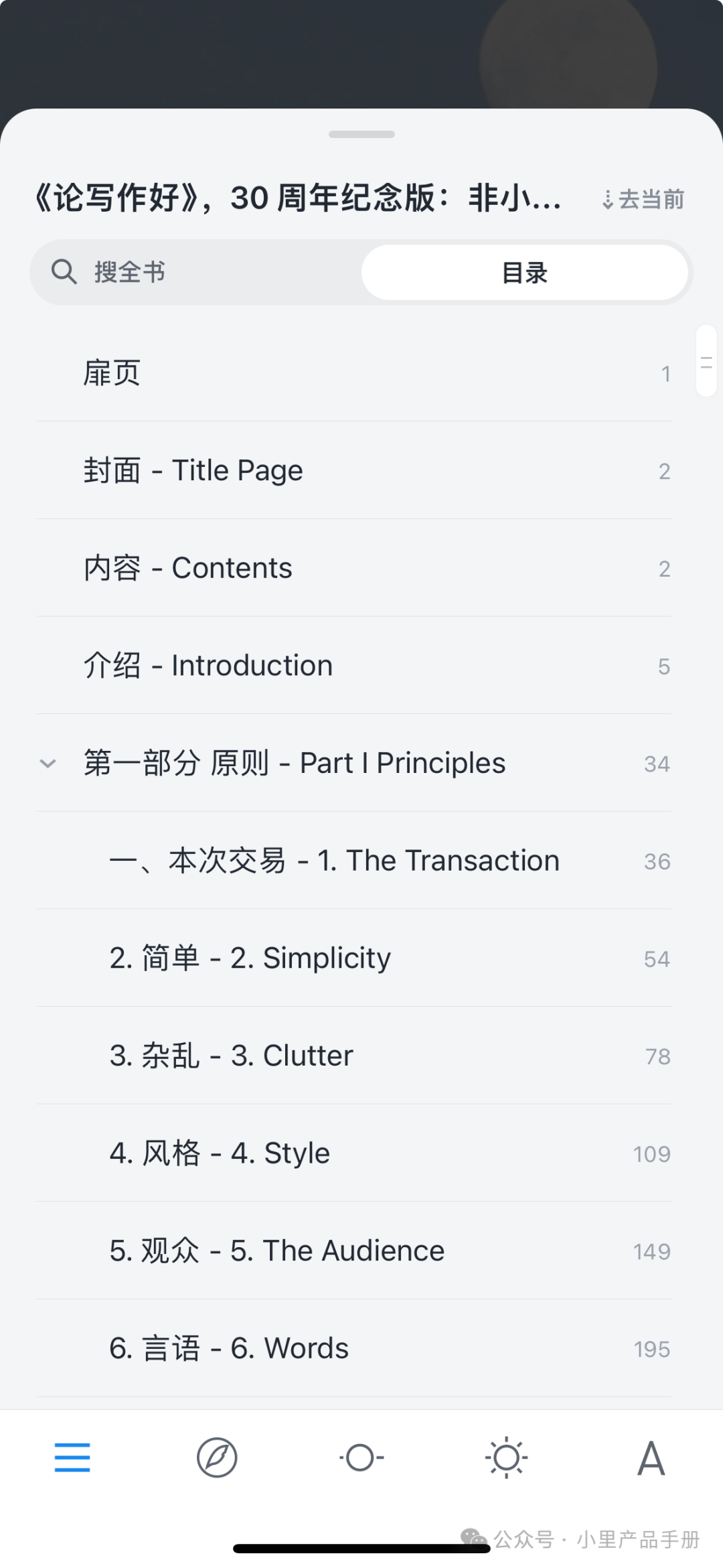Open chapter 2. Simplicity entry
Screen dimensions: 723x1568
click(361, 958)
